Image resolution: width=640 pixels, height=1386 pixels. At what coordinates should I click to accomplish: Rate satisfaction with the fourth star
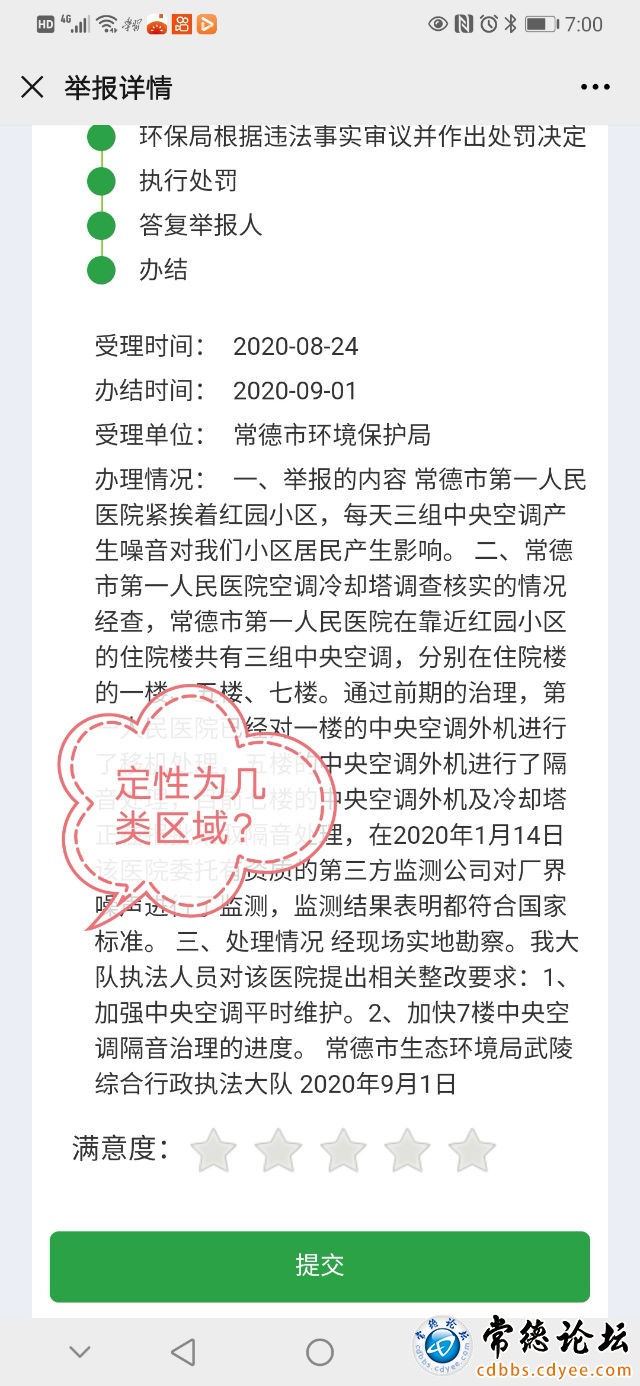[x=407, y=1150]
